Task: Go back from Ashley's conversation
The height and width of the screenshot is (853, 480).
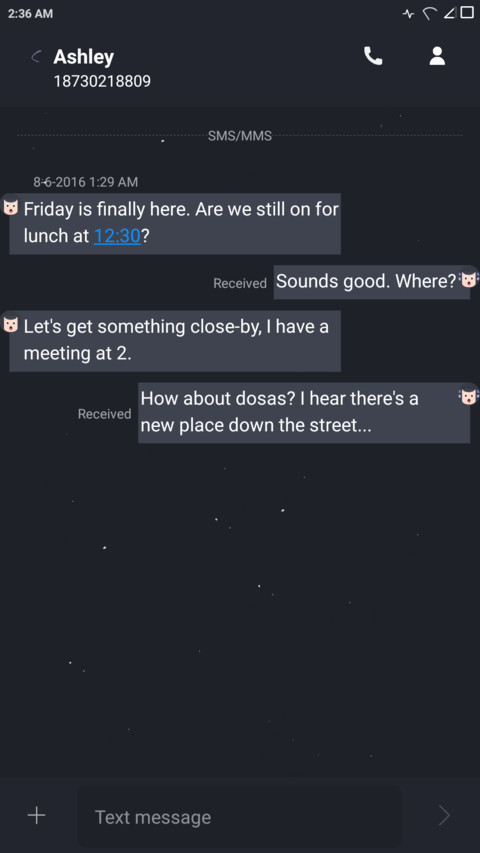Action: 36,57
